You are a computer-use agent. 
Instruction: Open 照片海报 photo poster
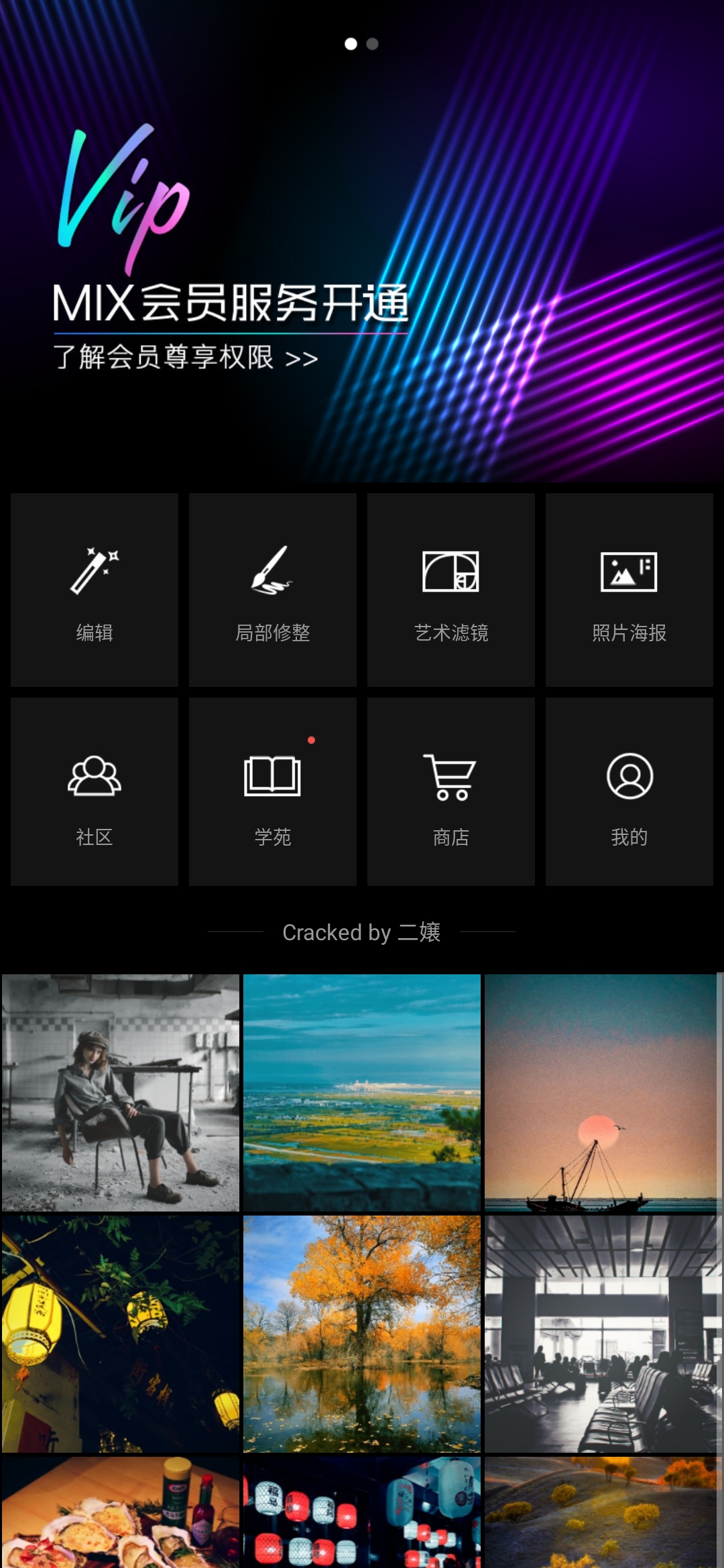coord(629,590)
